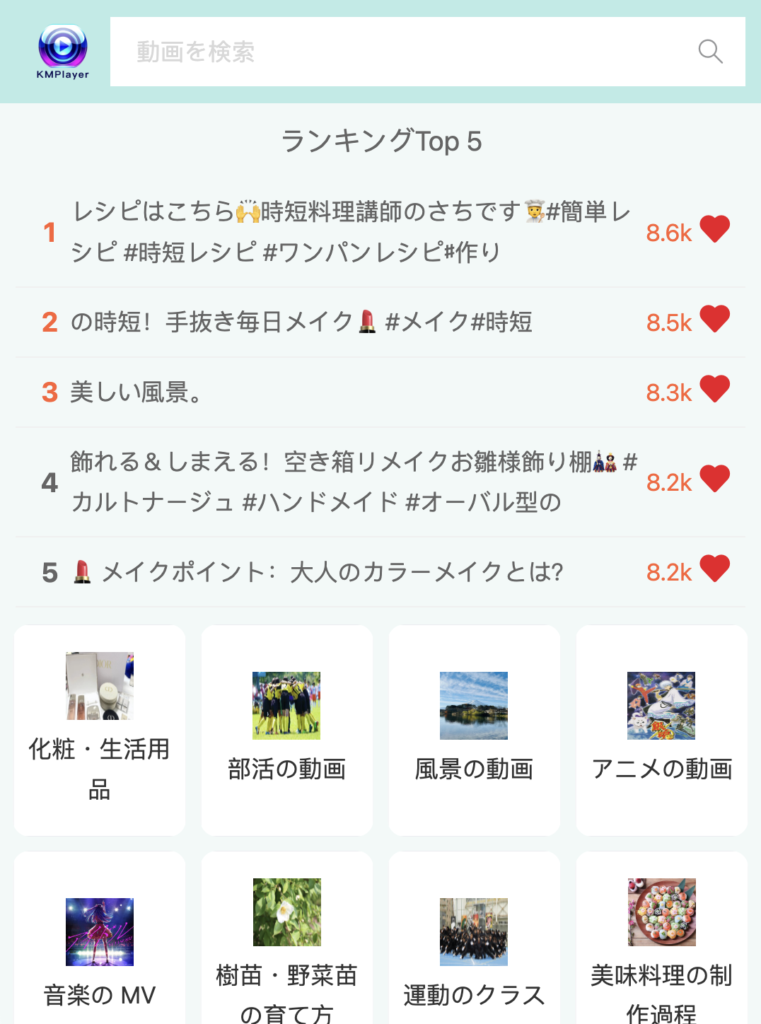Open the アニメの動画 category
Image resolution: width=761 pixels, height=1024 pixels.
coord(660,729)
